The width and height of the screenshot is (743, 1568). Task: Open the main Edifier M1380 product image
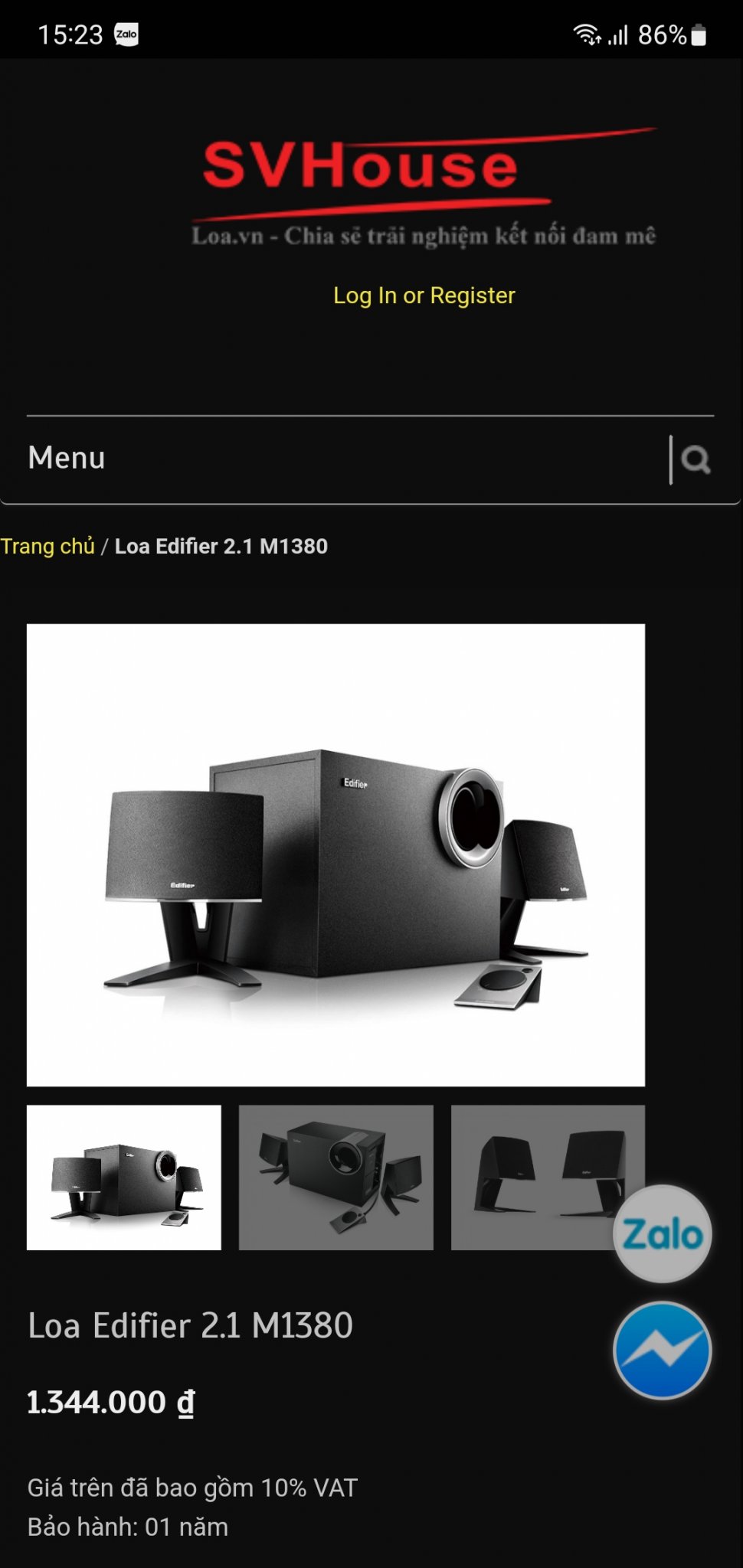point(335,855)
